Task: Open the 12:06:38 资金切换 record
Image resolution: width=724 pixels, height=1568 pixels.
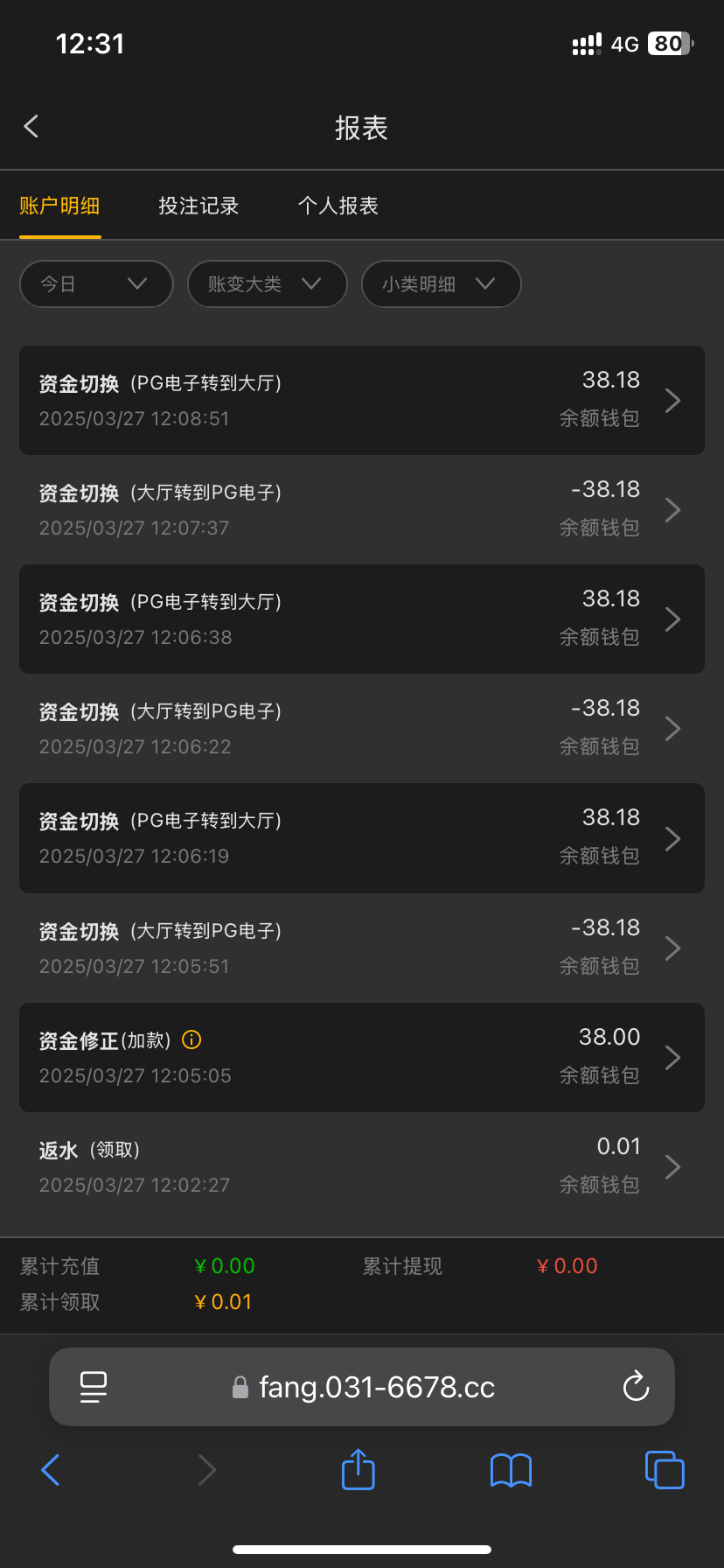Action: [362, 619]
